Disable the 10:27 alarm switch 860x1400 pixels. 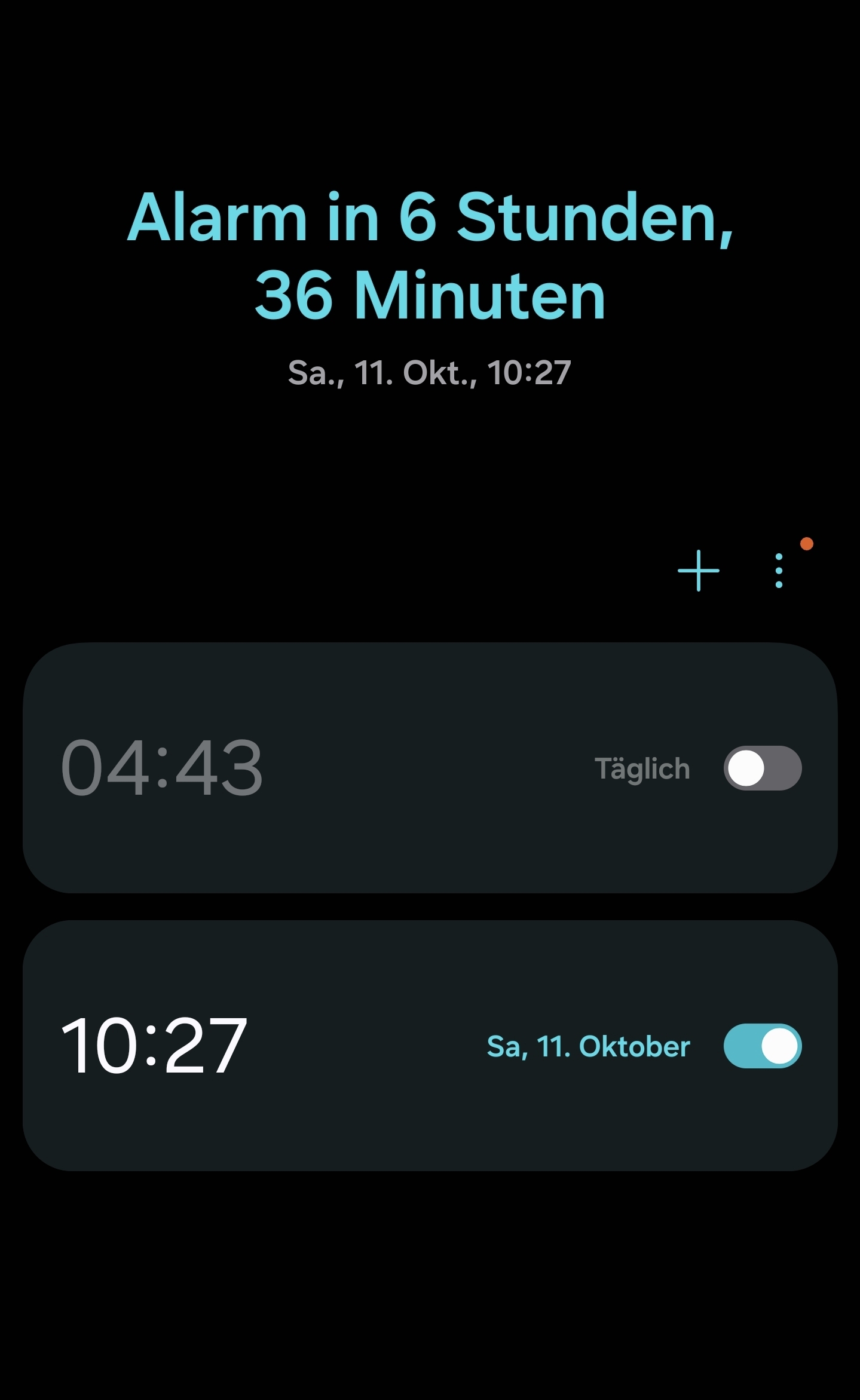762,1046
